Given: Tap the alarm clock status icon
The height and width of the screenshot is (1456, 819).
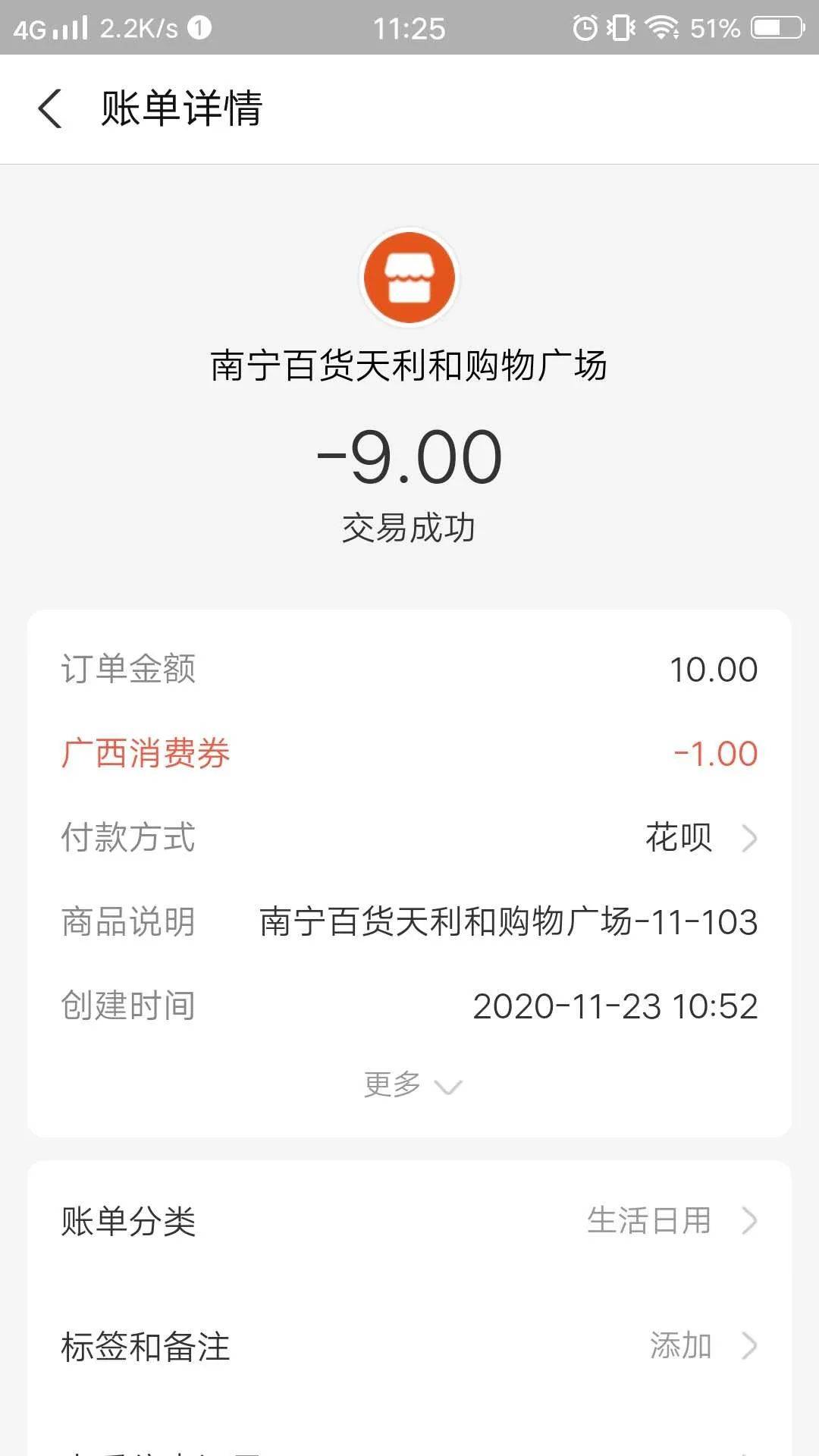Looking at the screenshot, I should (x=584, y=25).
